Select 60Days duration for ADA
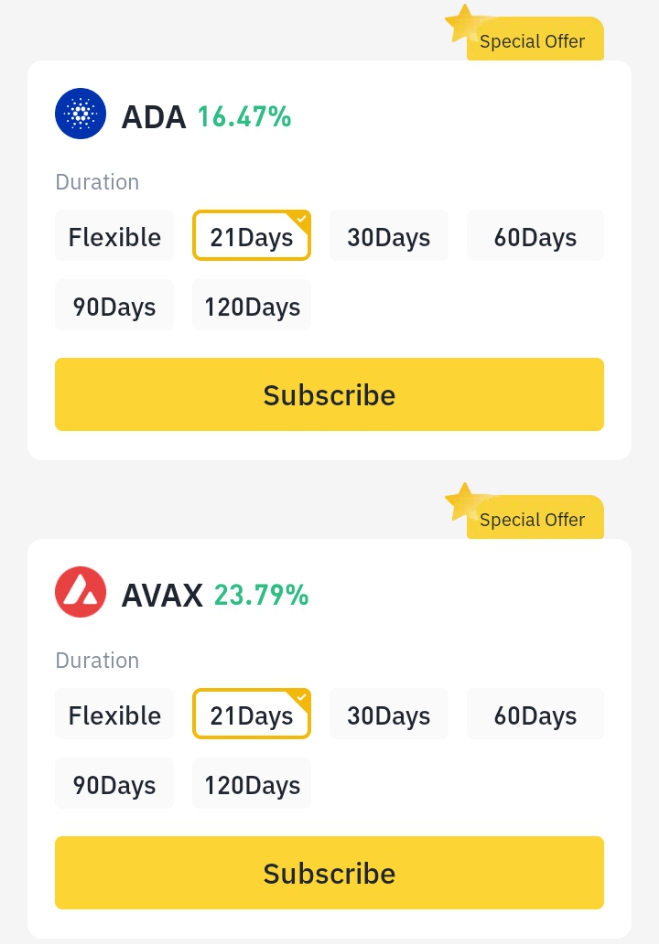This screenshot has width=659, height=944. [x=535, y=236]
